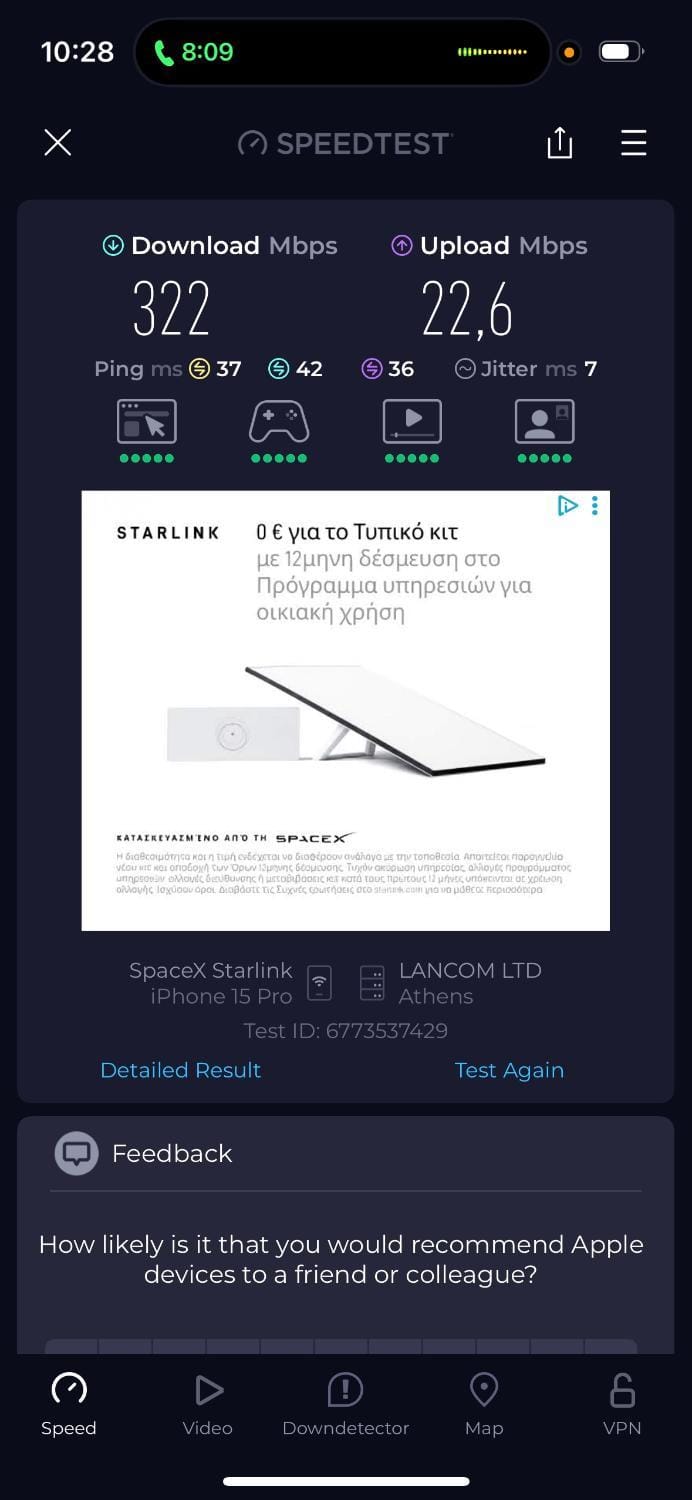Viewport: 692px width, 1500px height.
Task: Open the hamburger menu
Action: 634,143
